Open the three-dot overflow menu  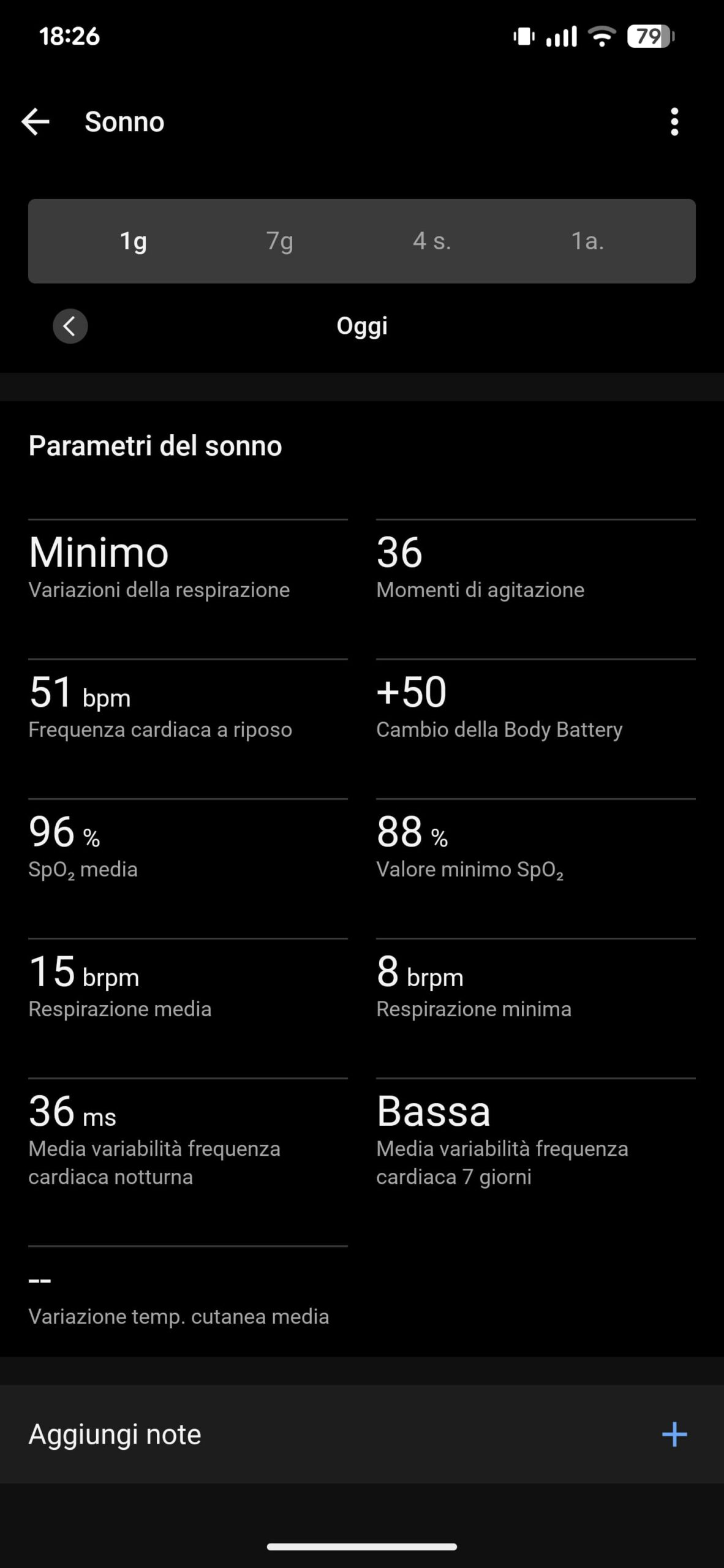click(x=674, y=121)
